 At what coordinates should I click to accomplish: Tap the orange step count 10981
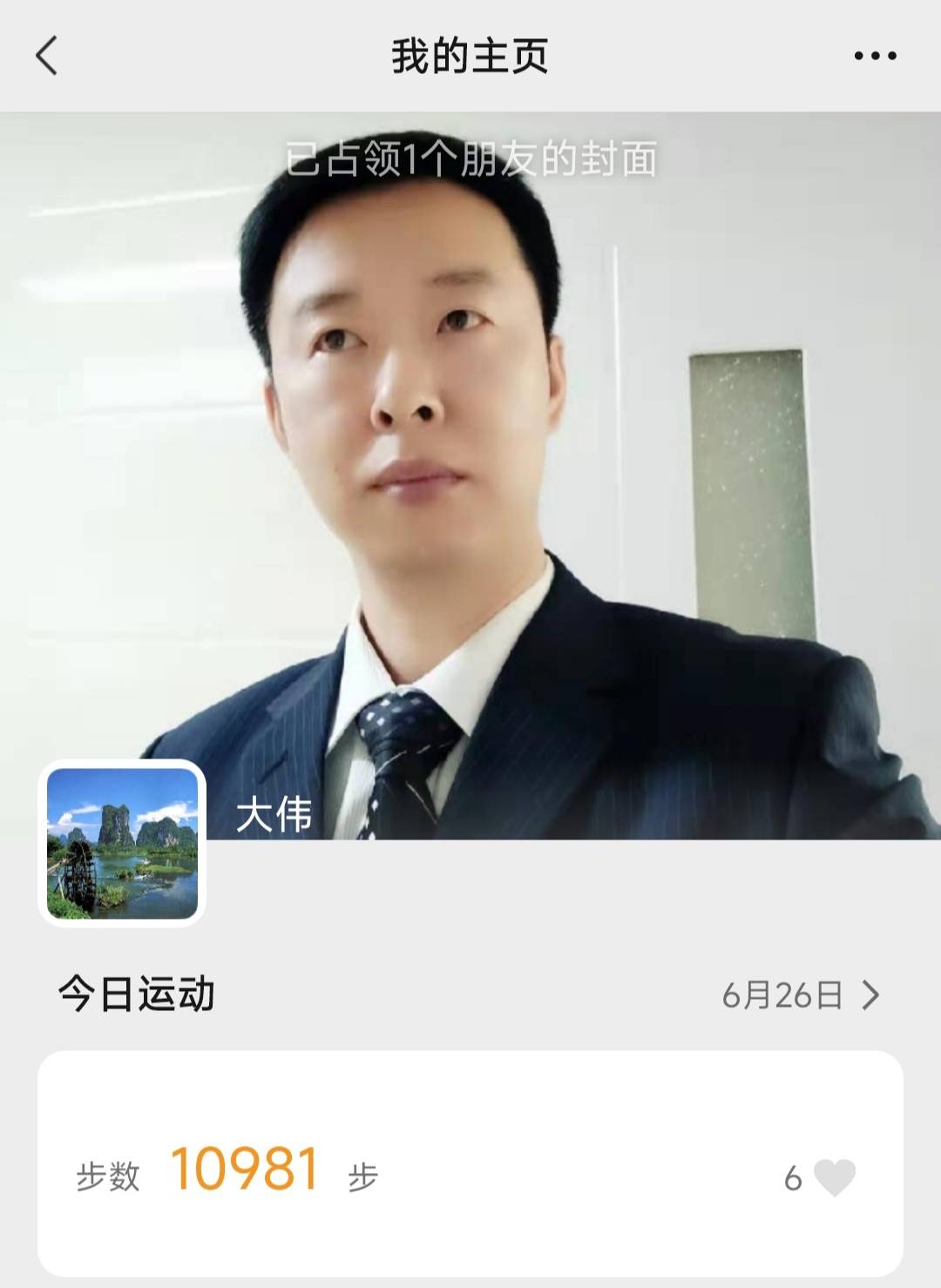tap(247, 1173)
